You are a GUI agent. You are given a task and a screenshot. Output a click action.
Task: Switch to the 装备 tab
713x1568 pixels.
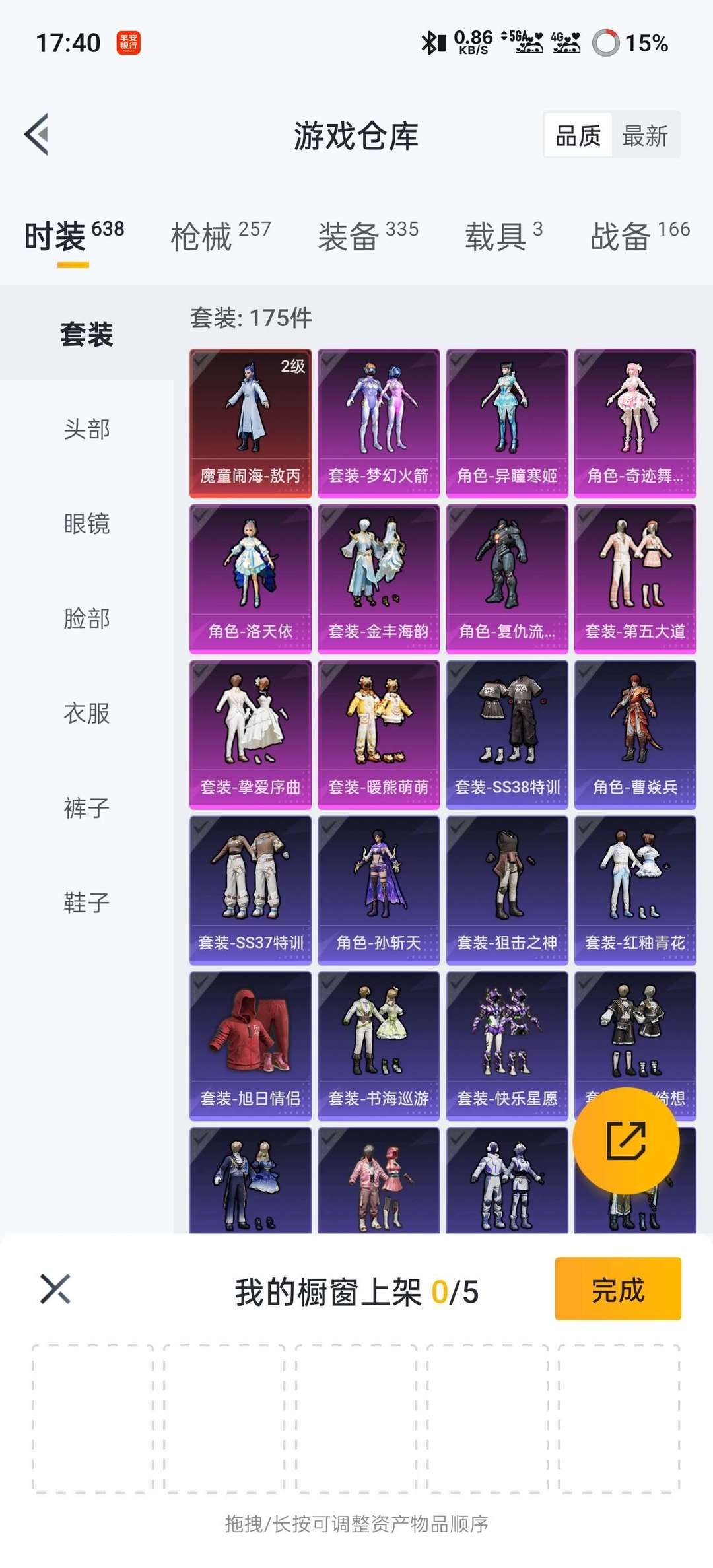click(x=368, y=236)
